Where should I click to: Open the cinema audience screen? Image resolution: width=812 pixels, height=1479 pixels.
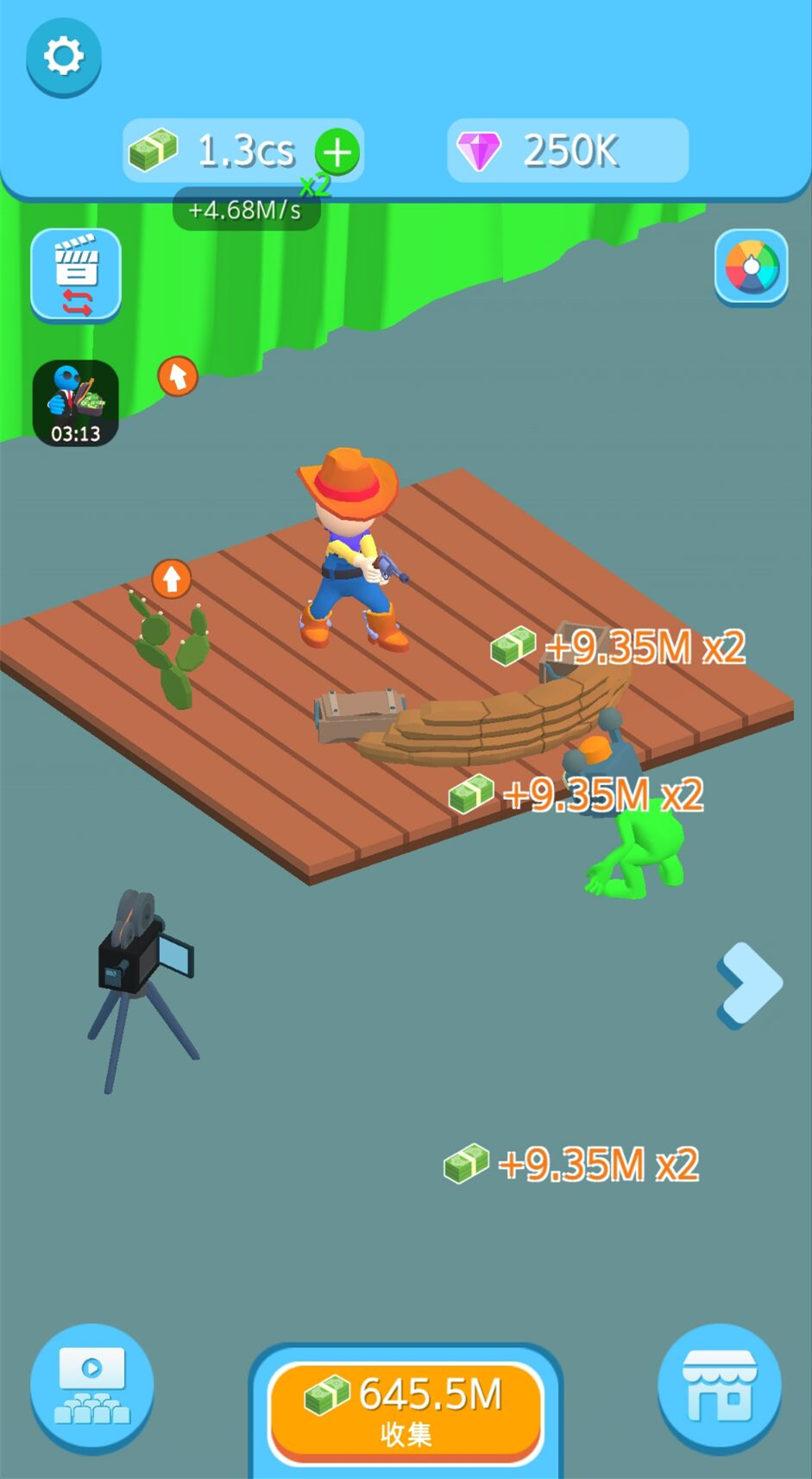pyautogui.click(x=91, y=1387)
